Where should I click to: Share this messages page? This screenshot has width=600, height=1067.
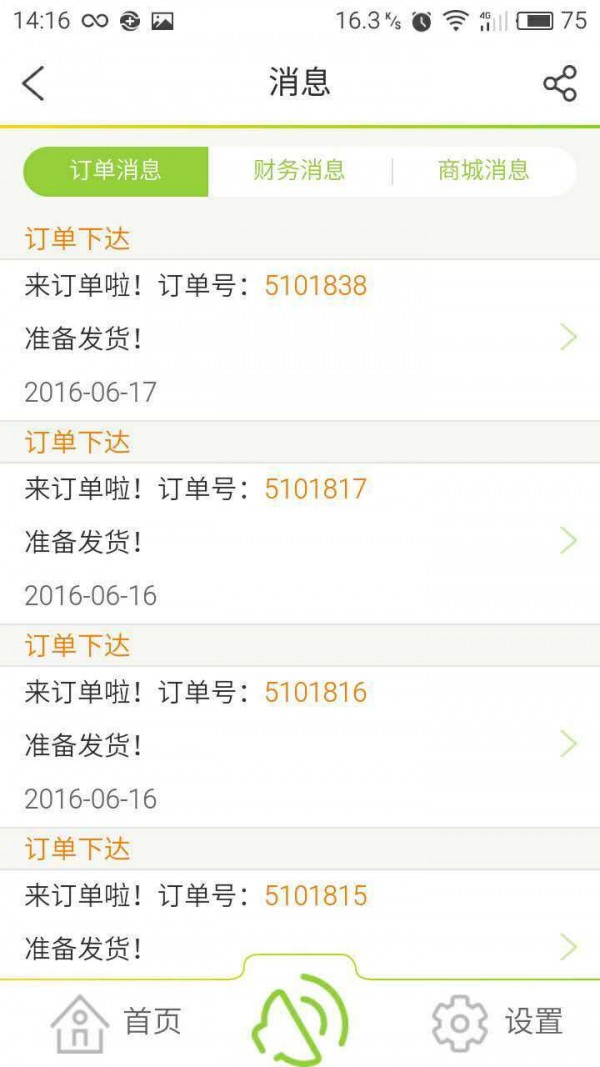click(560, 83)
